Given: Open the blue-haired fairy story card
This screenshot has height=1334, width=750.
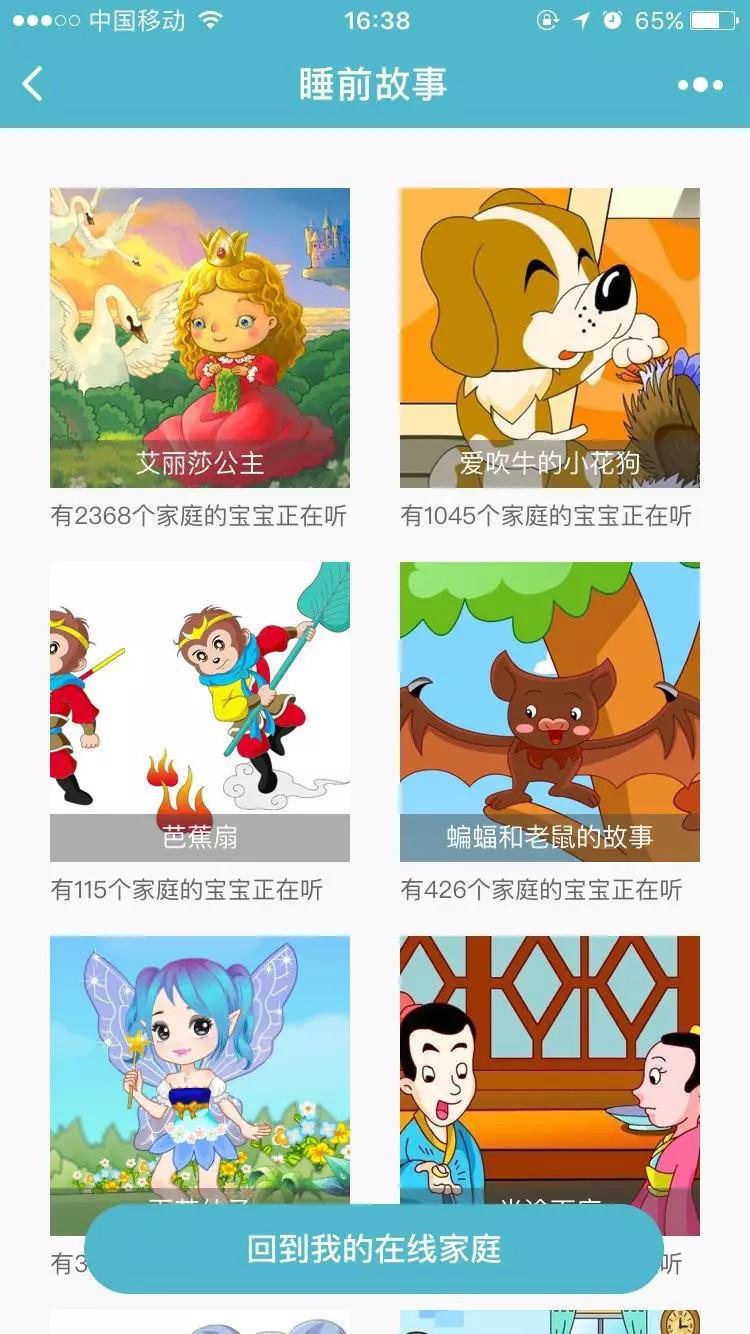Looking at the screenshot, I should (200, 1060).
